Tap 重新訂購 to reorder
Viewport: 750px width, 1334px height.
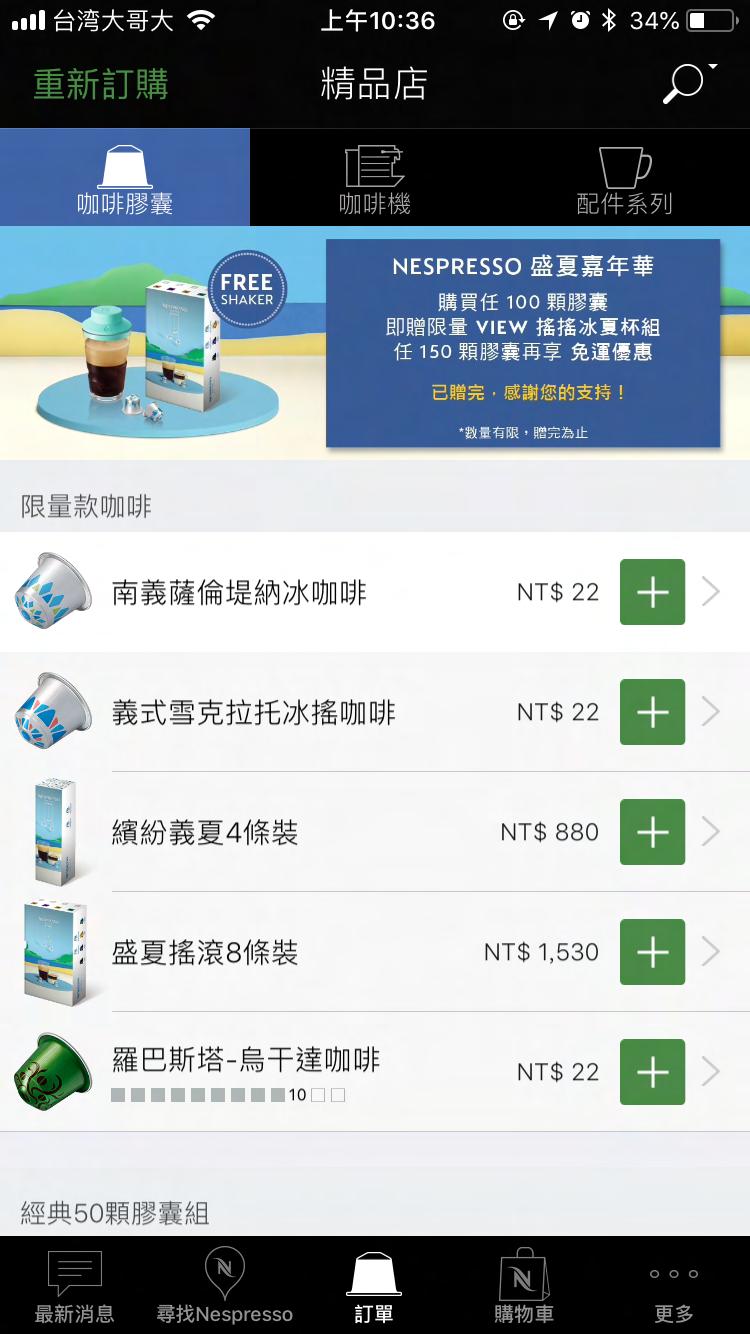click(x=101, y=85)
